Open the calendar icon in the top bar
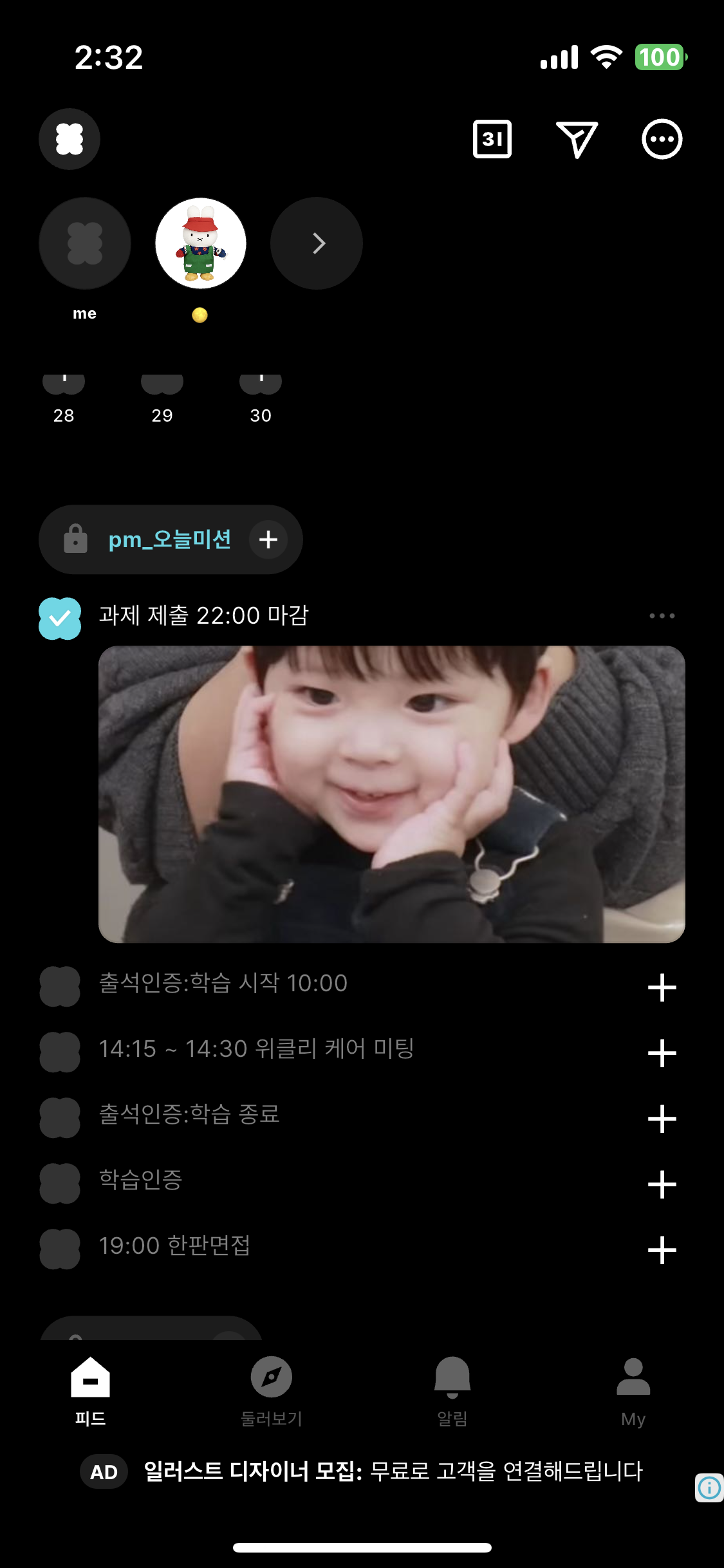 pyautogui.click(x=492, y=139)
